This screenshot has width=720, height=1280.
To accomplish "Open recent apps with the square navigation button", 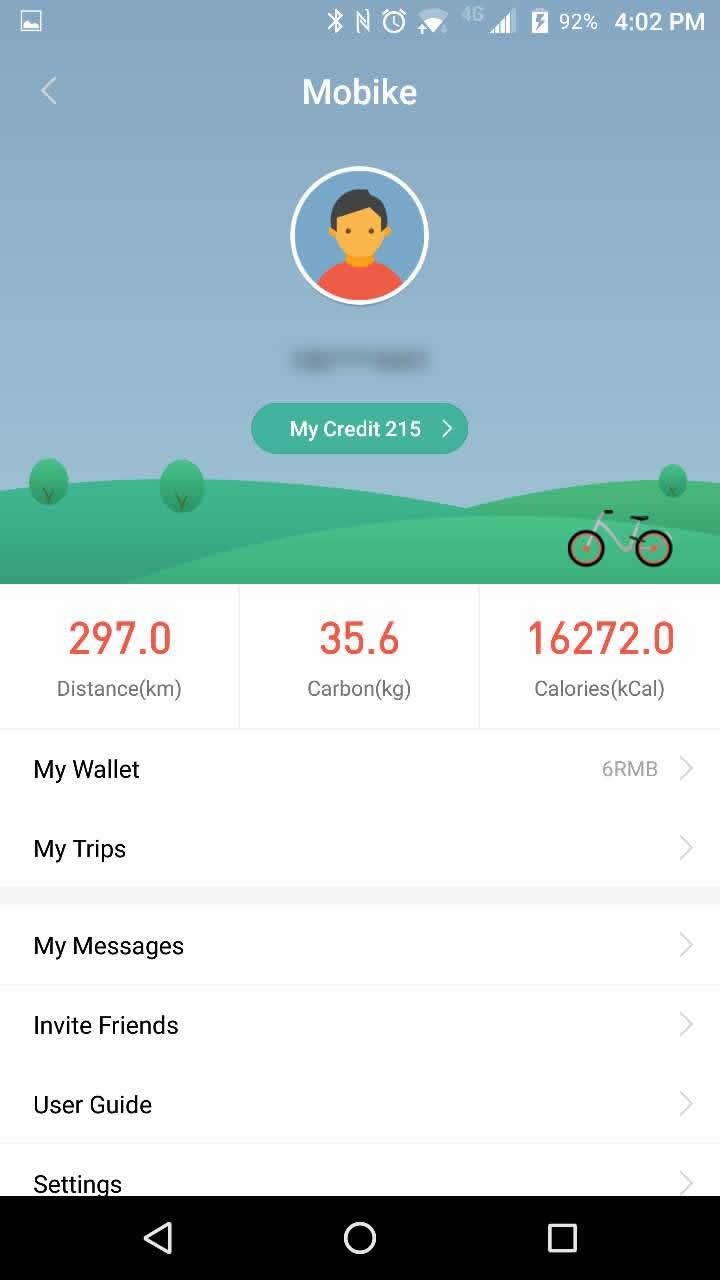I will tap(562, 1237).
